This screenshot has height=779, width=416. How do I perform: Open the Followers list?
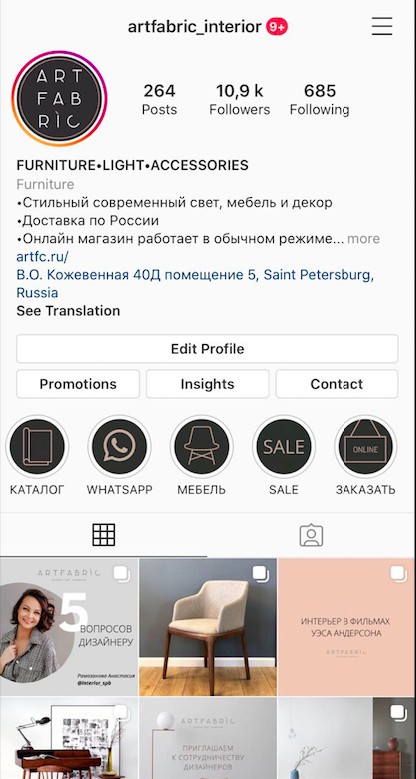point(240,99)
